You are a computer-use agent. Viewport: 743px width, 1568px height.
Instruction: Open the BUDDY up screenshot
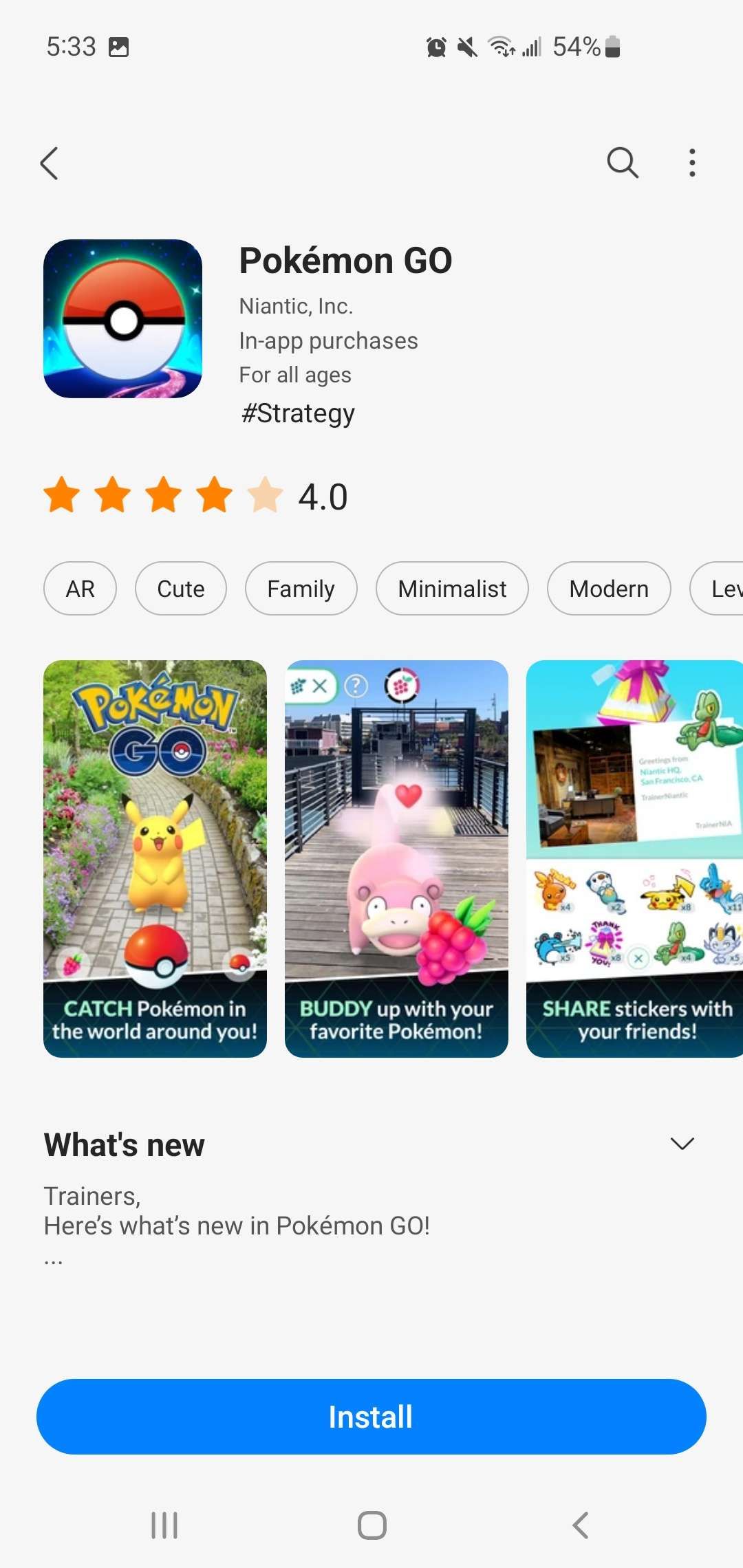click(396, 859)
